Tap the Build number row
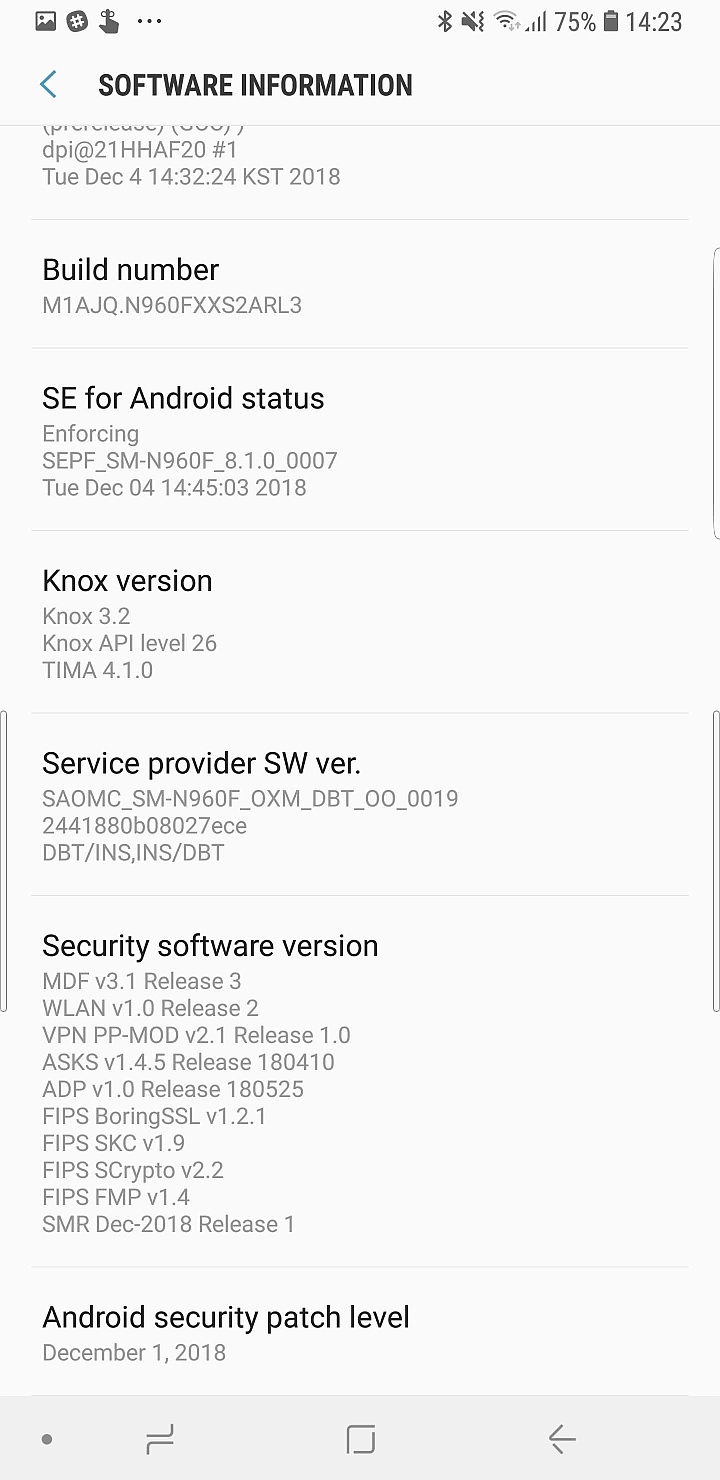This screenshot has height=1480, width=720. pos(360,286)
